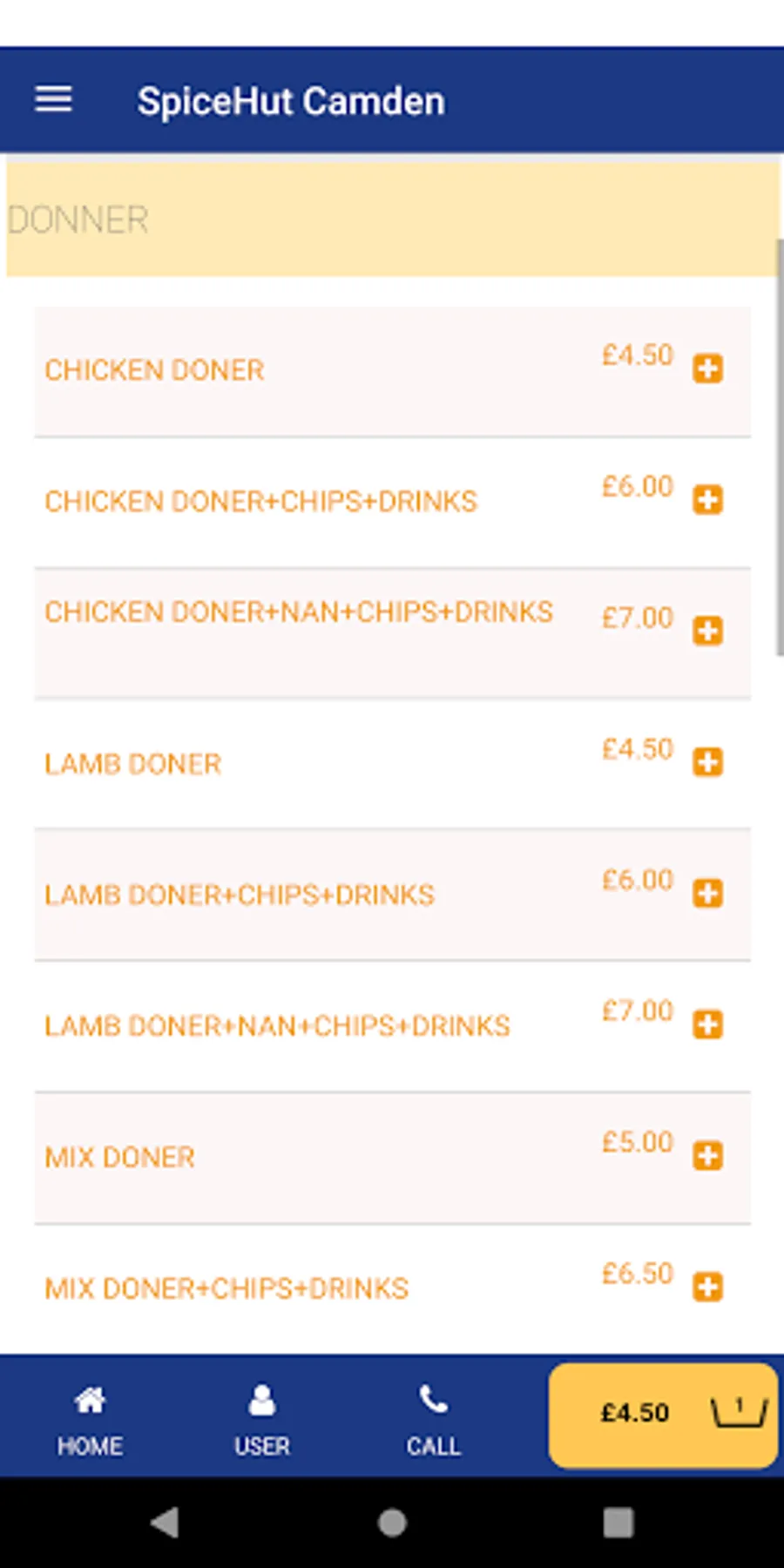Open the hamburger drawer menu

pyautogui.click(x=53, y=99)
